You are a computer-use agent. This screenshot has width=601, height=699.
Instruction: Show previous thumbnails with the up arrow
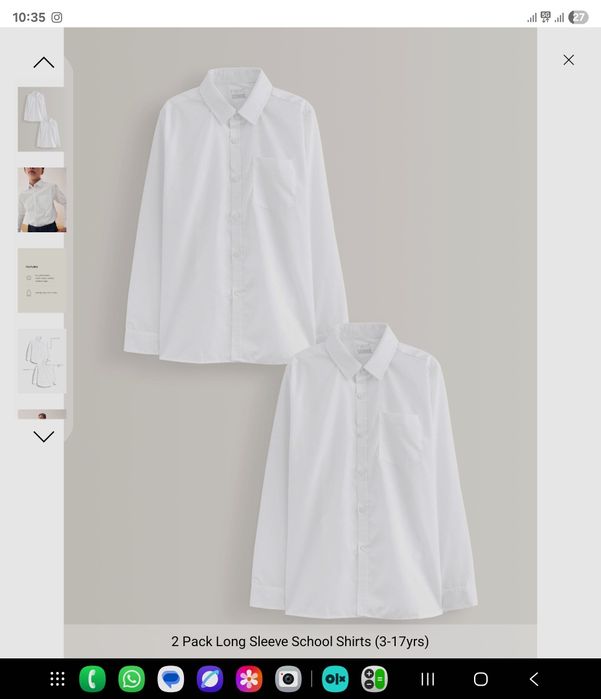(x=43, y=63)
